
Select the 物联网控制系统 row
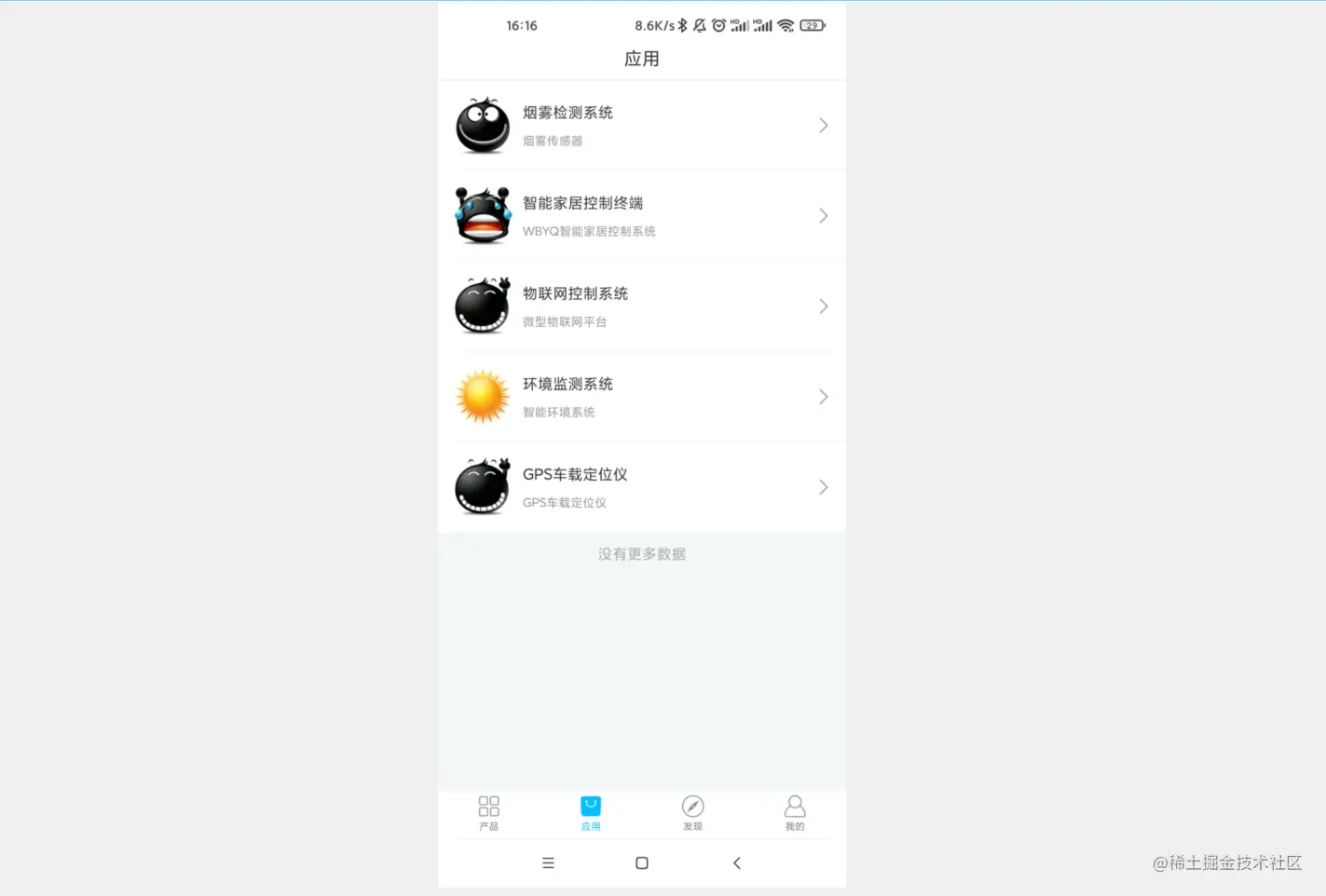click(x=641, y=306)
